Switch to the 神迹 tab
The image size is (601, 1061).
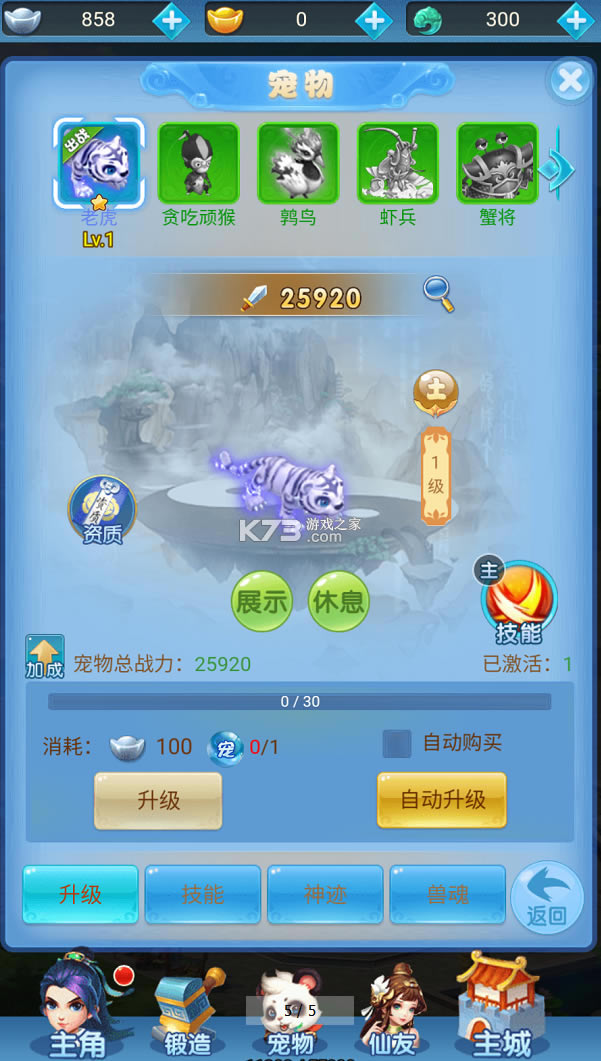click(325, 894)
